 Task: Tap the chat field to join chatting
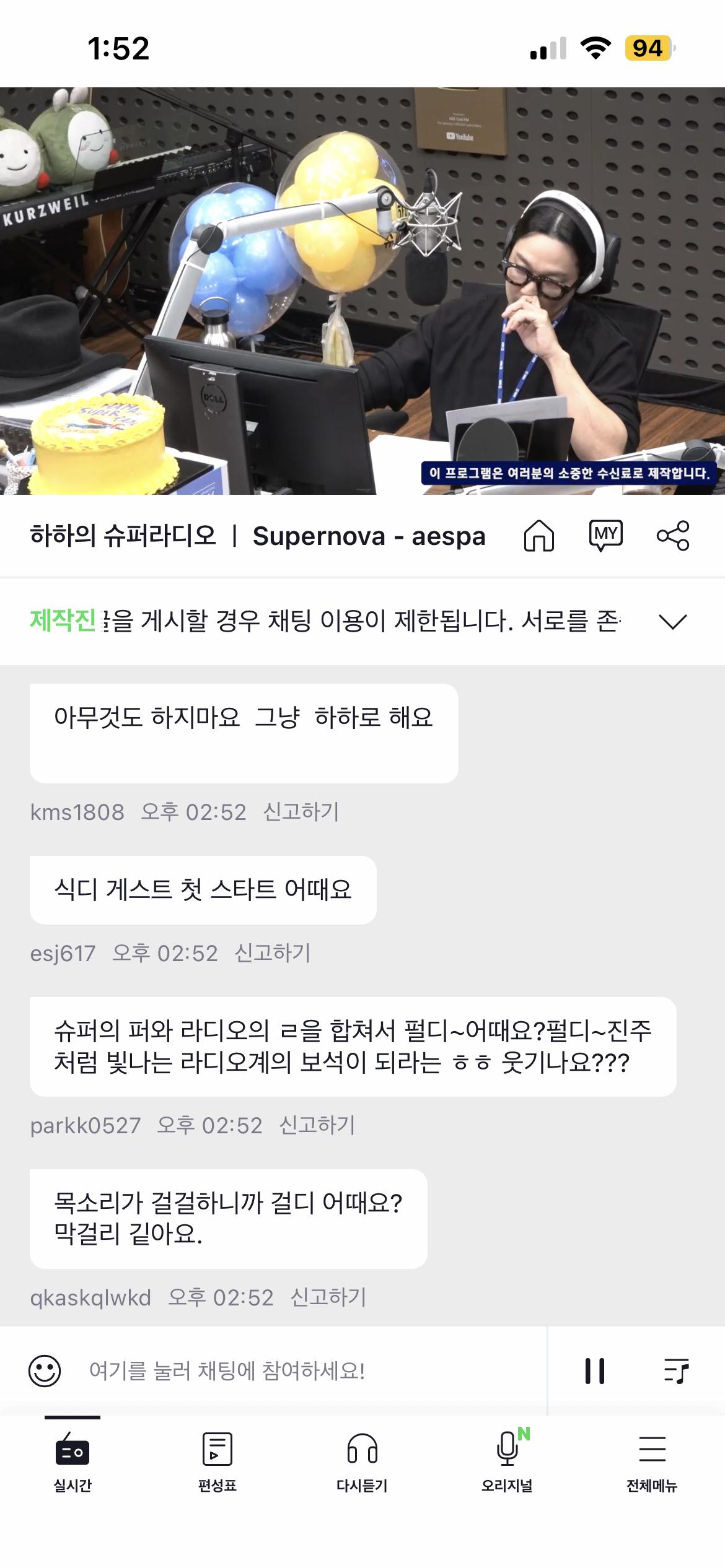297,1370
